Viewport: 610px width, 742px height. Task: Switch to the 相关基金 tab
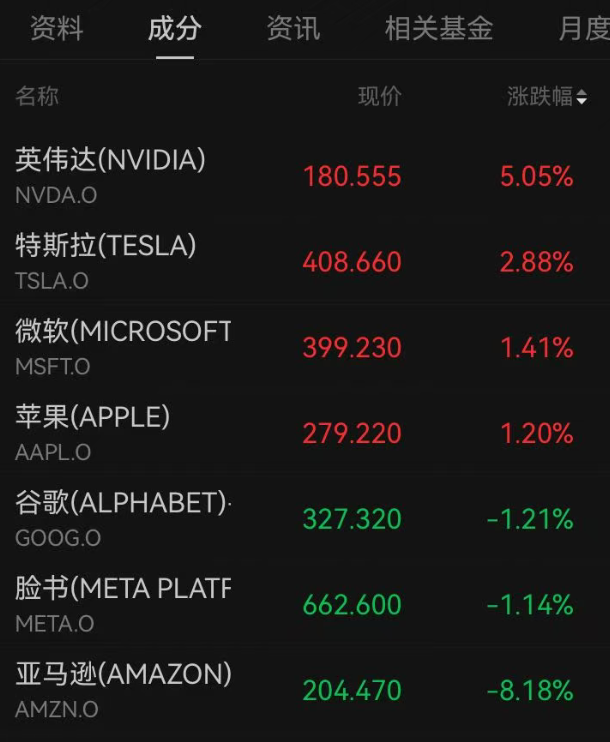point(438,29)
